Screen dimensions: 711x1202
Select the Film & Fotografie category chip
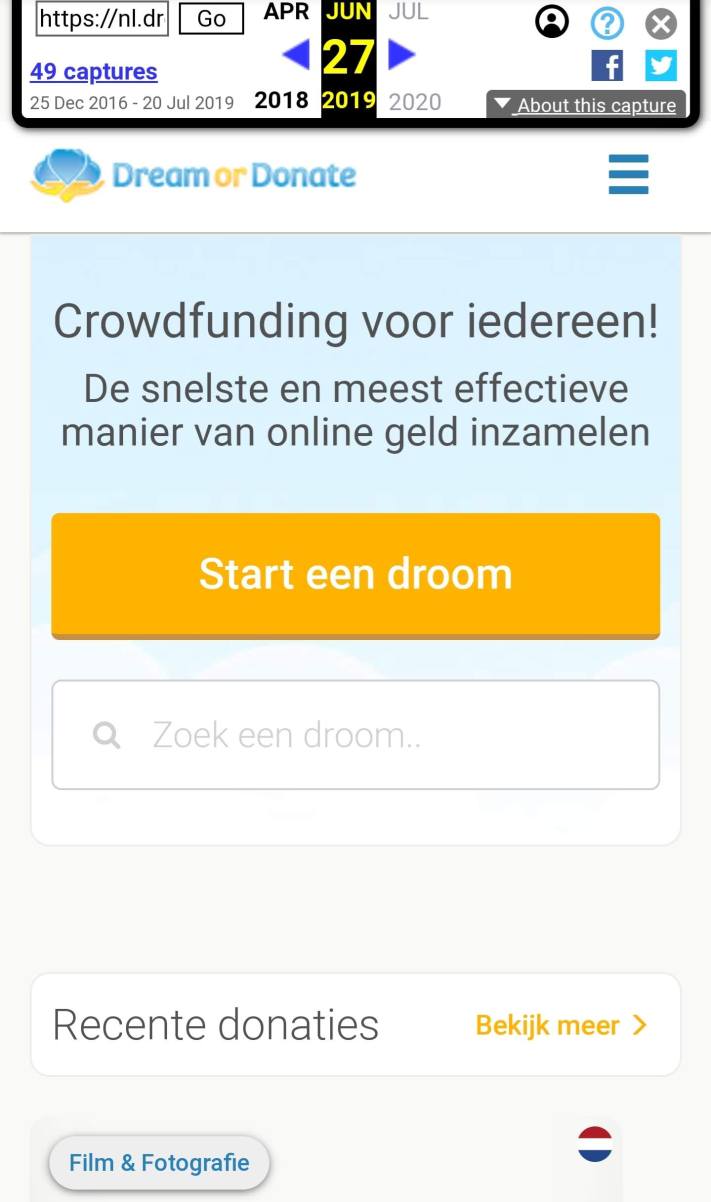159,1163
